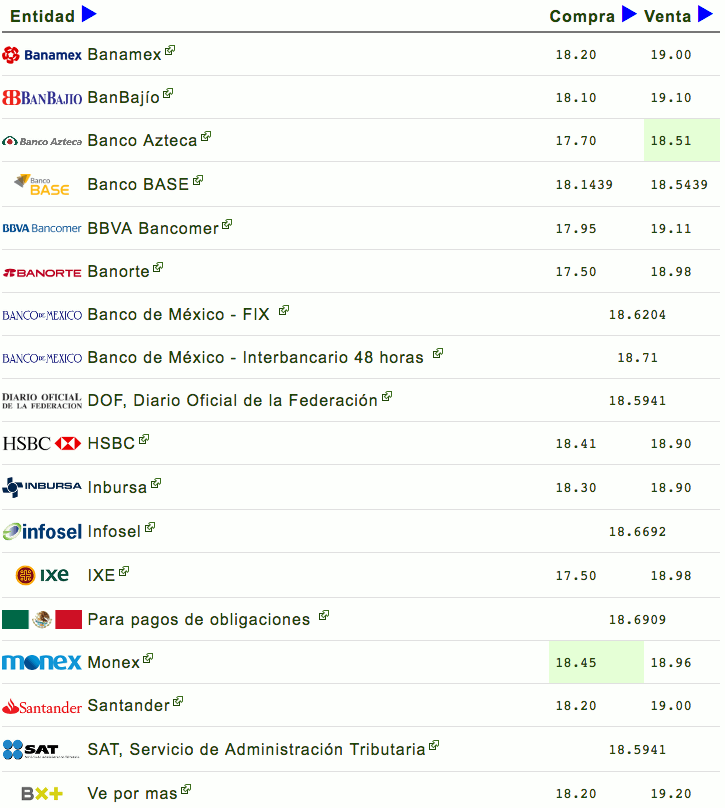Open Infosel external link
The height and width of the screenshot is (808, 725).
[150, 528]
